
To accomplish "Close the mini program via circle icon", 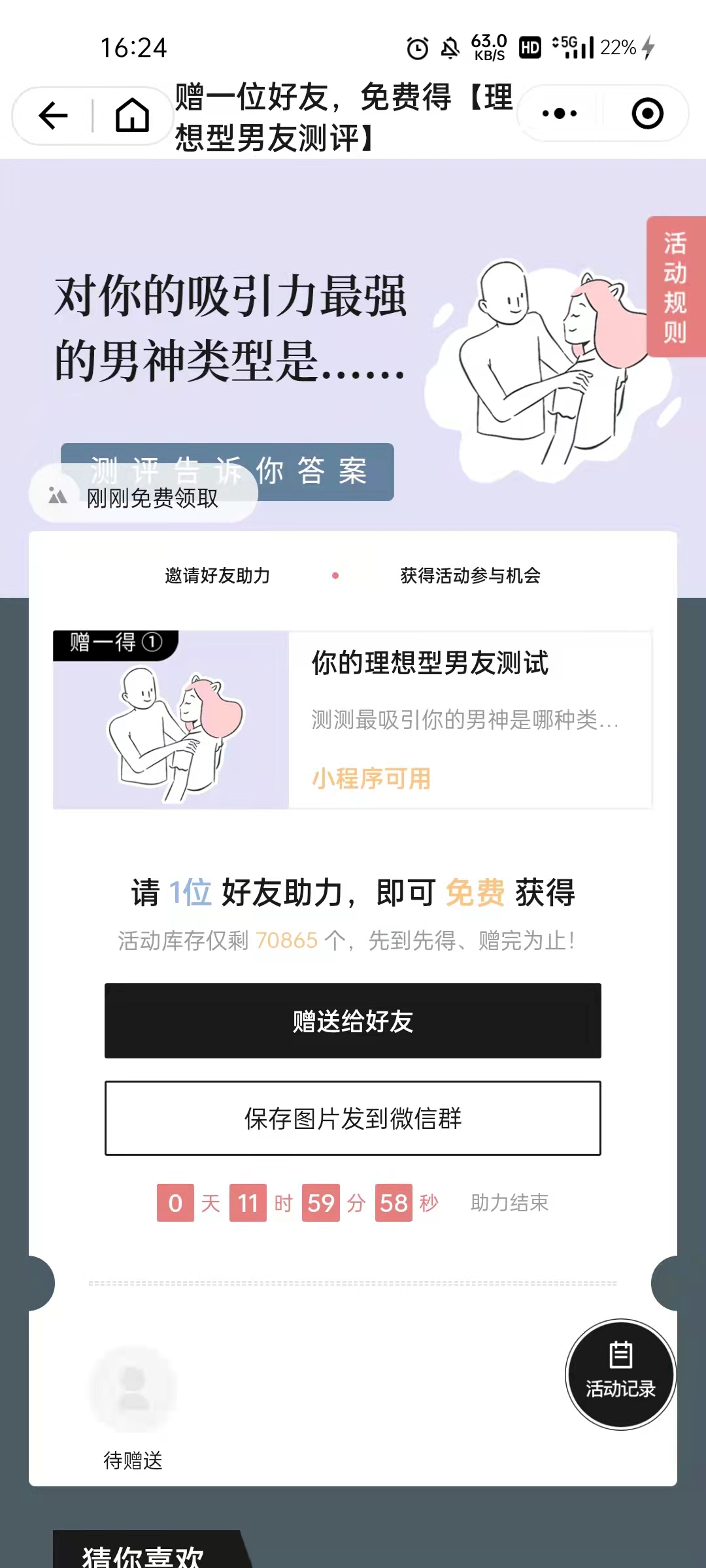I will [x=647, y=114].
